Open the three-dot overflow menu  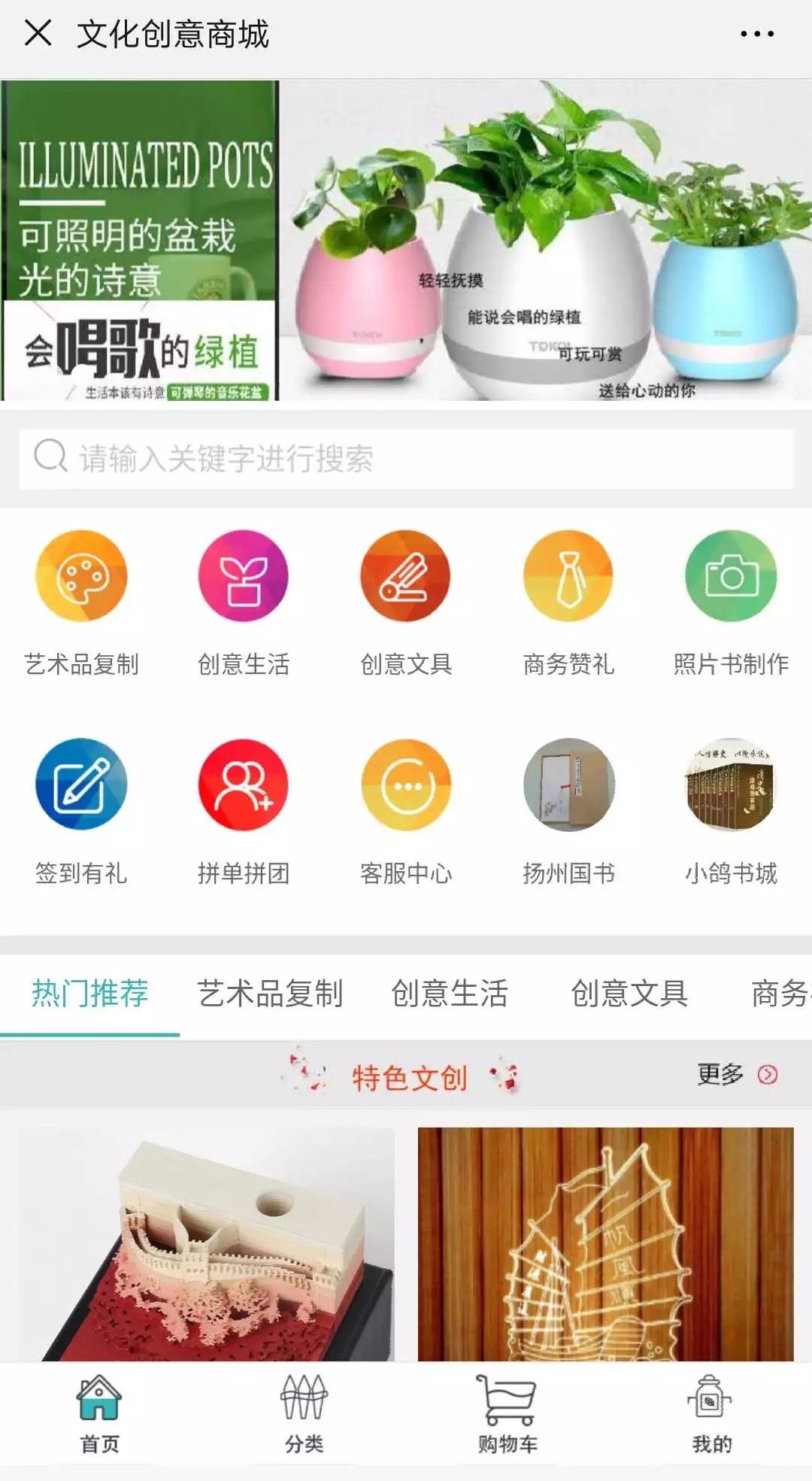tap(756, 34)
